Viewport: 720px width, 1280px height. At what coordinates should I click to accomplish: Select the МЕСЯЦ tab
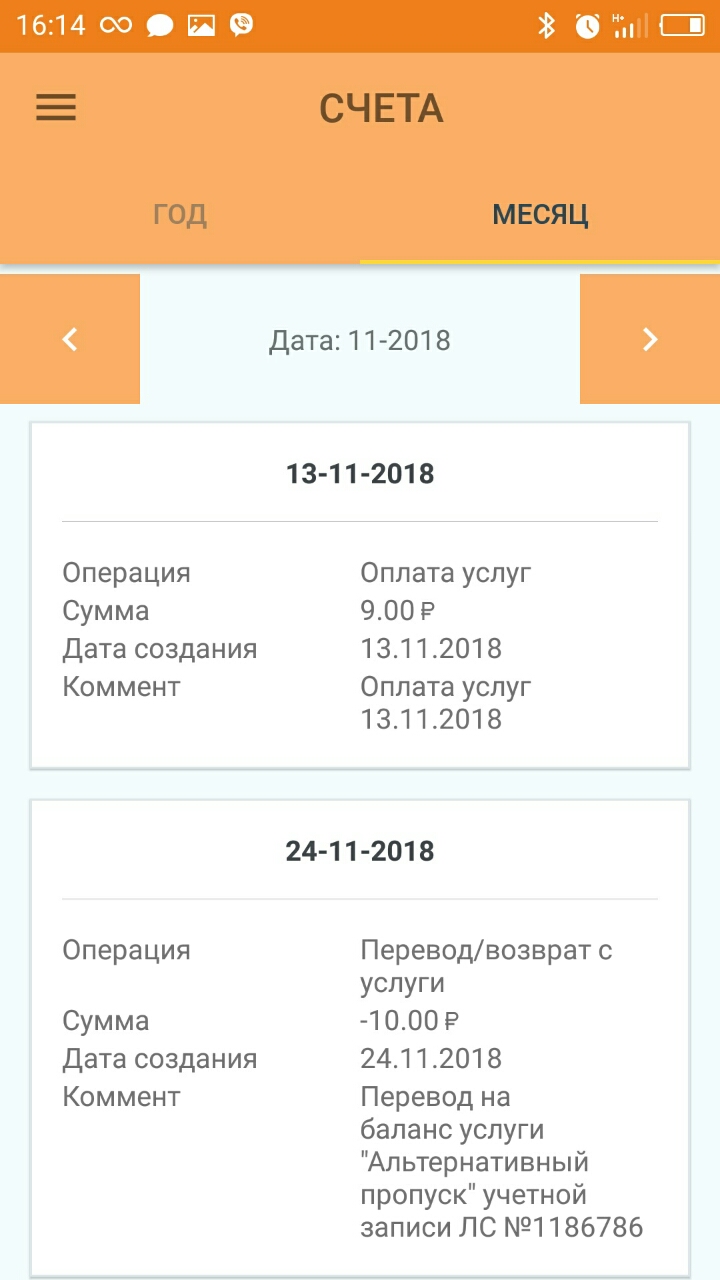click(x=540, y=214)
